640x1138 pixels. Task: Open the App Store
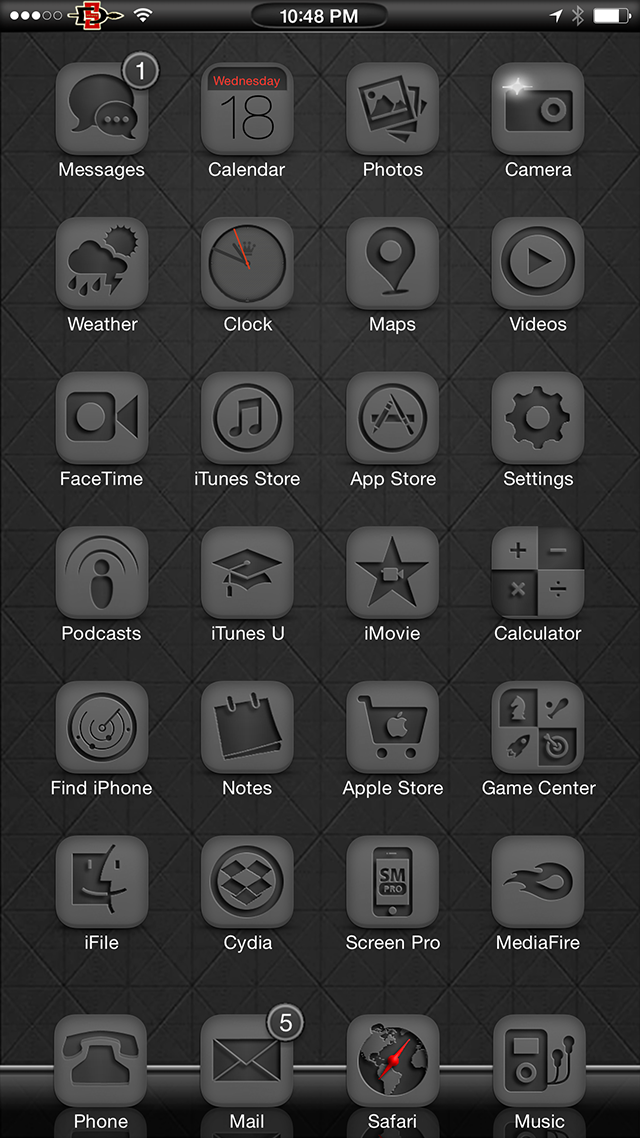coord(392,418)
